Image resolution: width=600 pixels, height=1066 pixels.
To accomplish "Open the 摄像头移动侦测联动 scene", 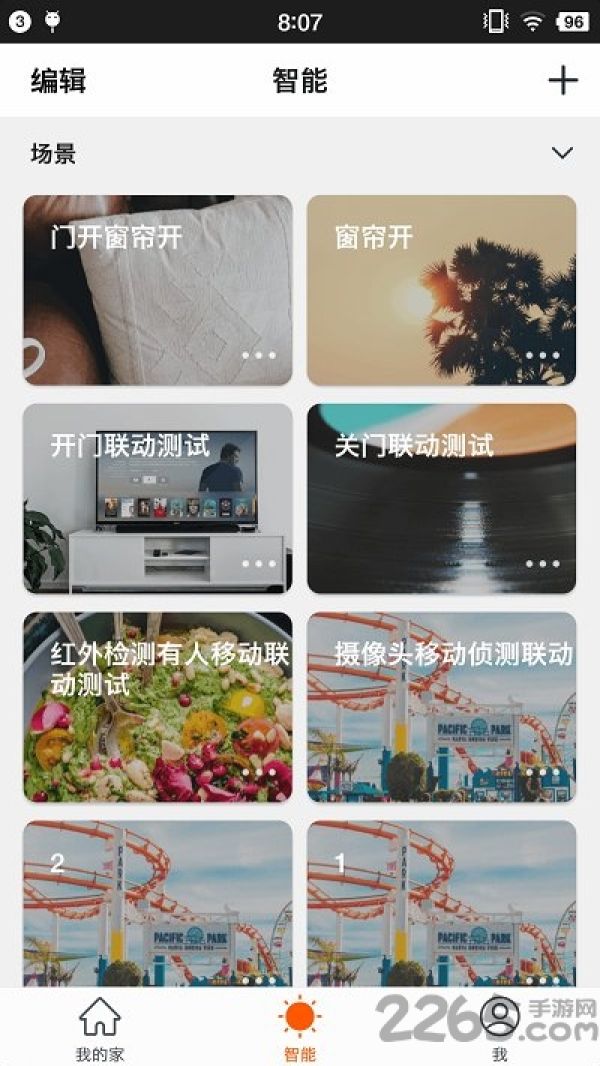I will click(x=442, y=707).
